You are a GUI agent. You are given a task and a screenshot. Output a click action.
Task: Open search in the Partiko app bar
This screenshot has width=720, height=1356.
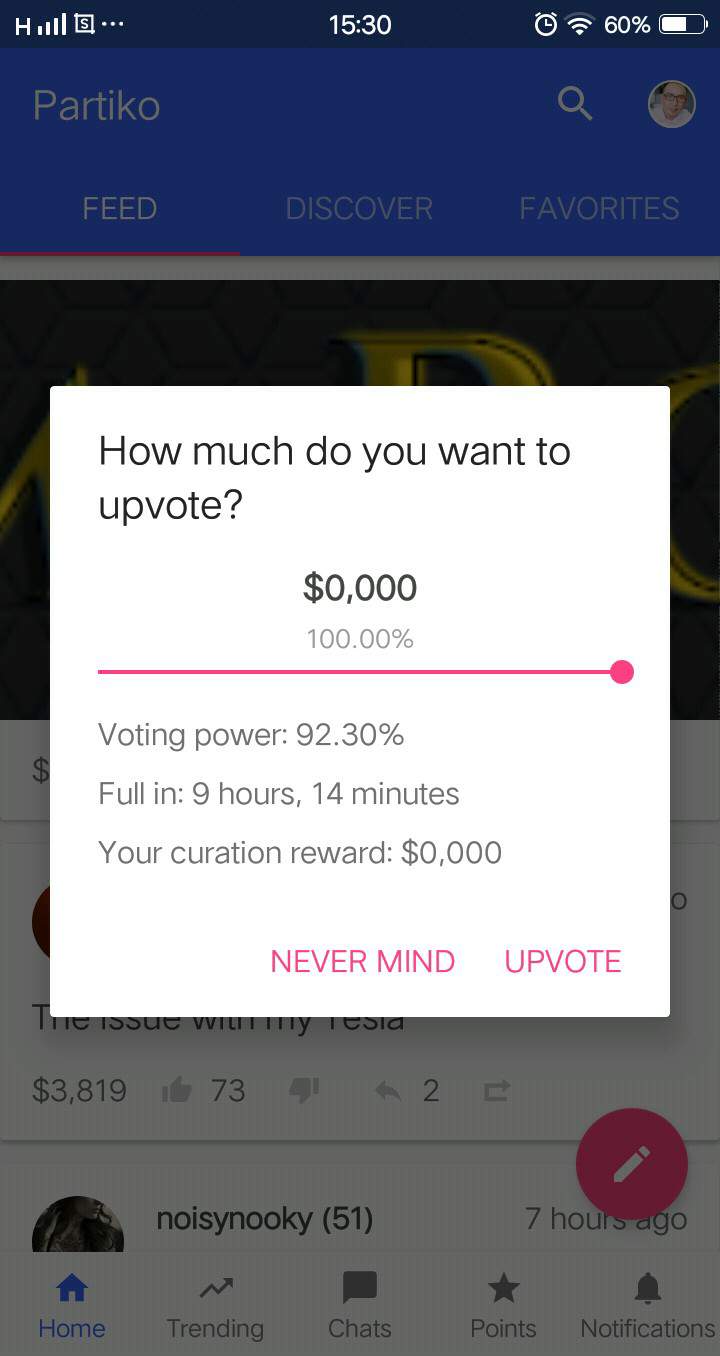point(575,104)
